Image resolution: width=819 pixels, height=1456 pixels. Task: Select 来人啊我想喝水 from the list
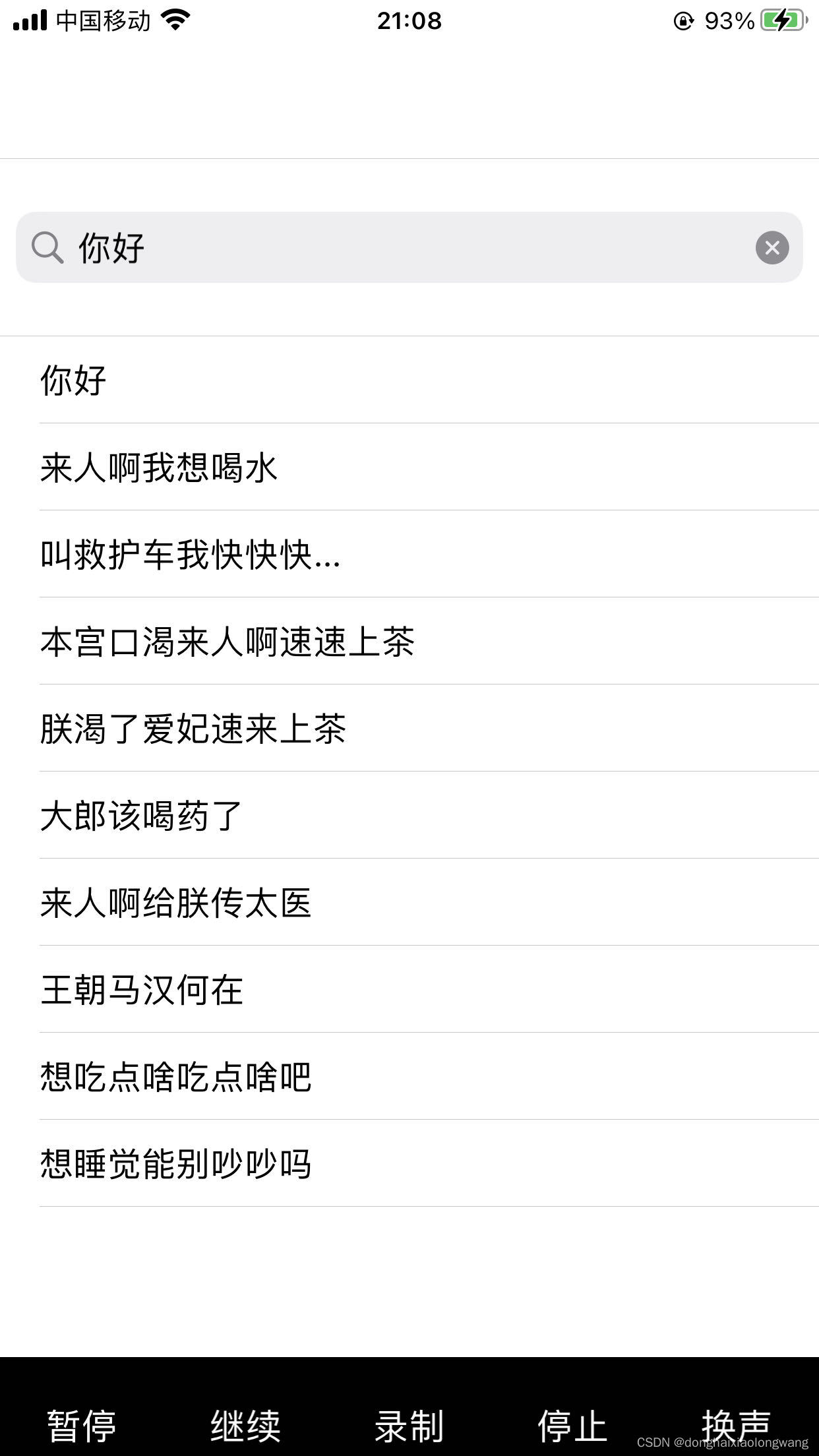(x=409, y=467)
